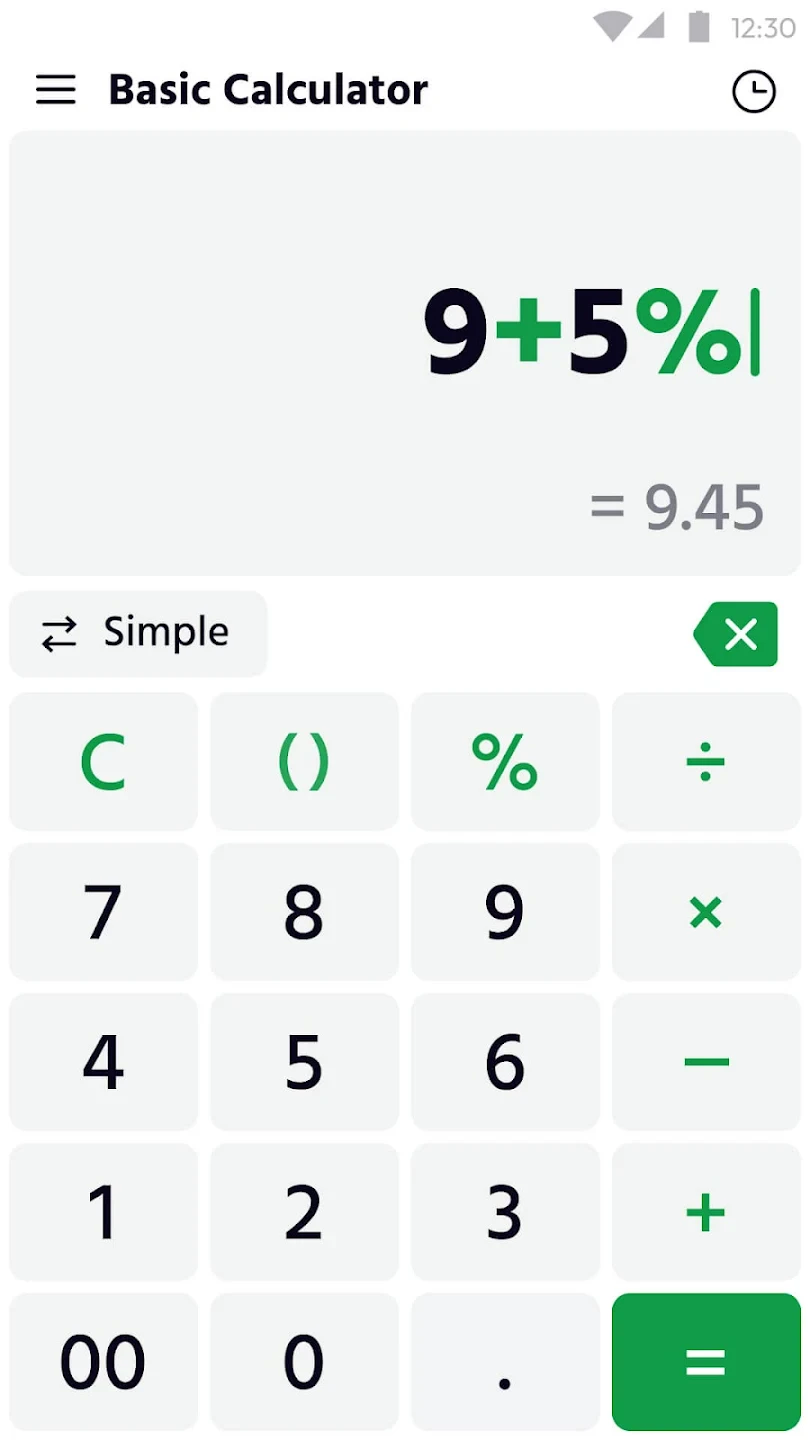Insert parentheses into the expression
This screenshot has height=1440, width=810.
coord(303,762)
